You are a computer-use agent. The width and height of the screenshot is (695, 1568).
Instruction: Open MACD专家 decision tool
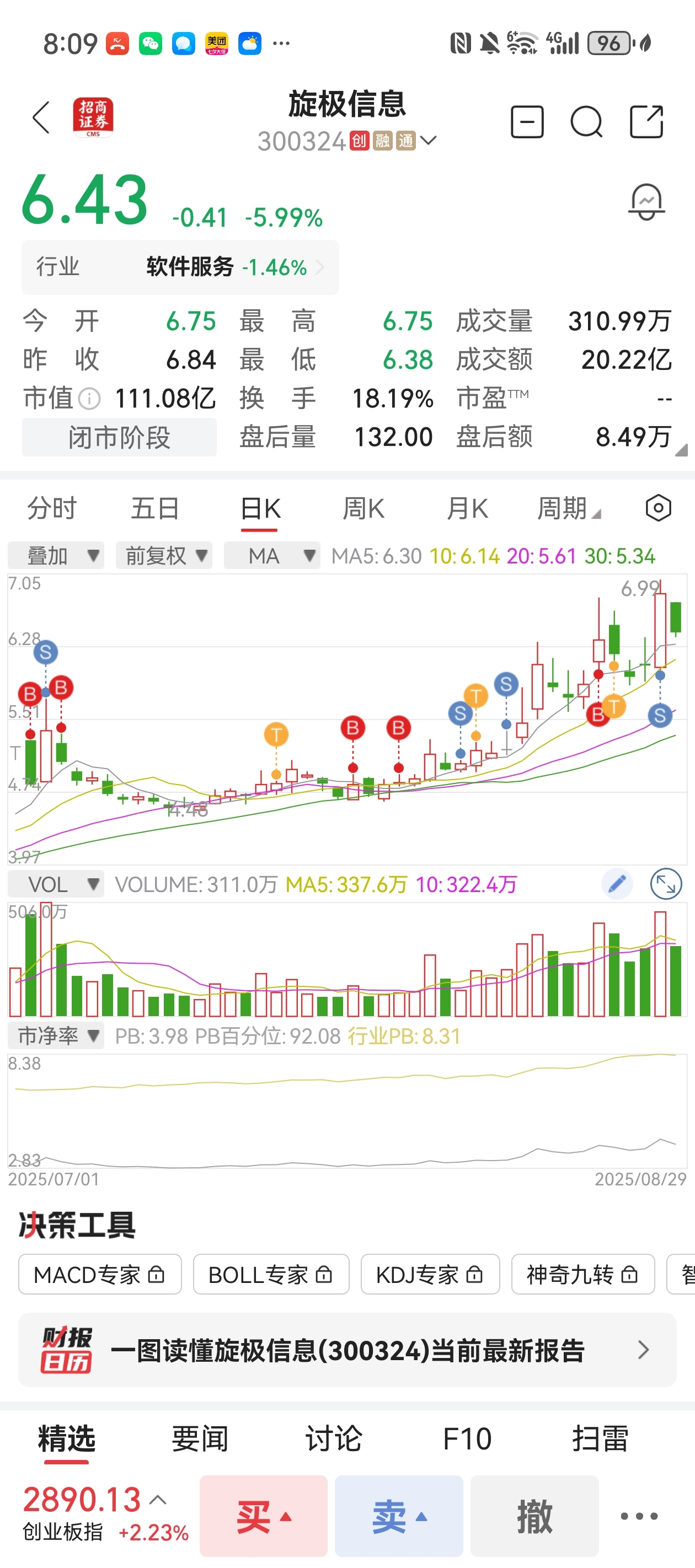[100, 1274]
